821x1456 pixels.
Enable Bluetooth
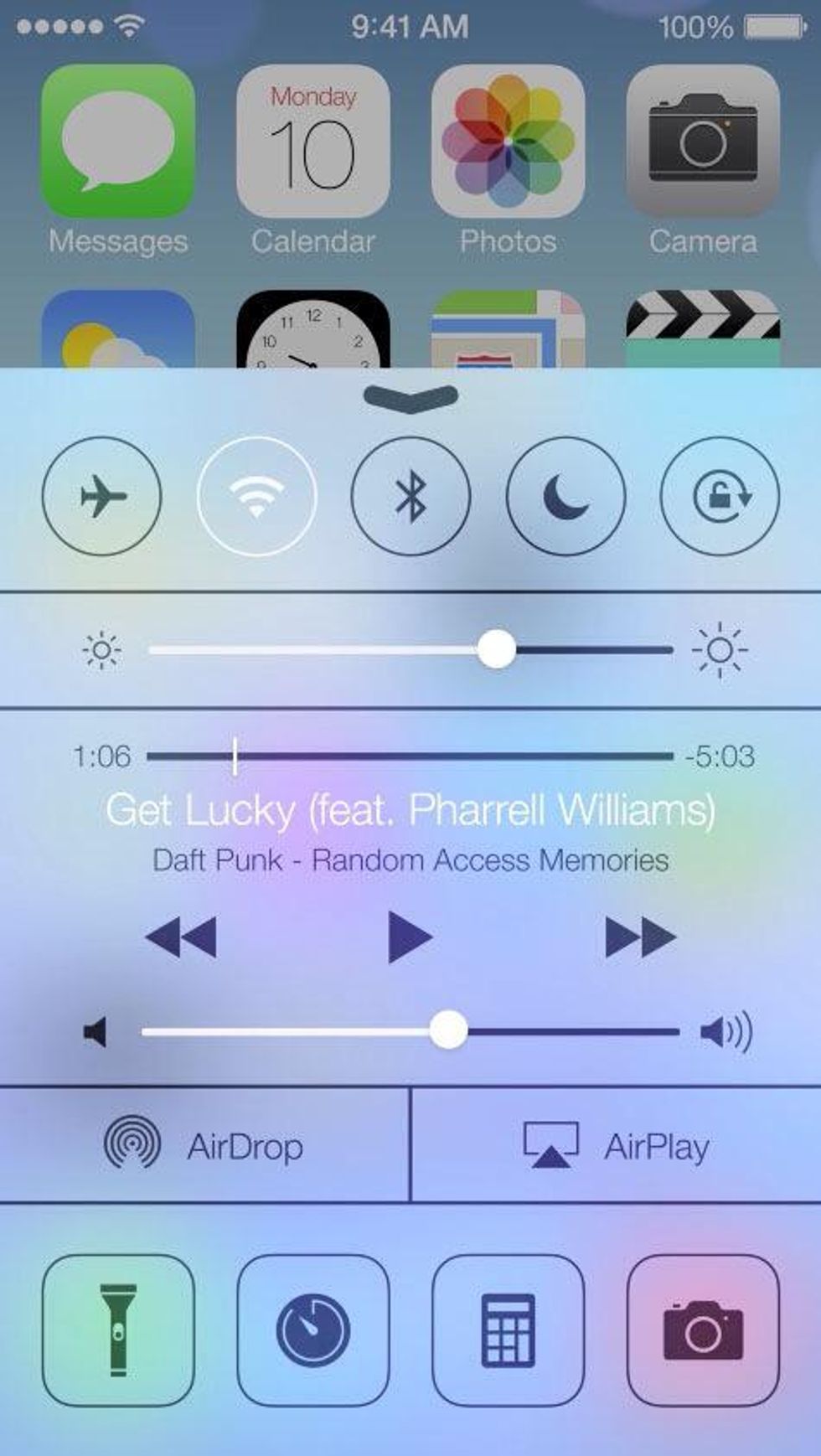(410, 496)
